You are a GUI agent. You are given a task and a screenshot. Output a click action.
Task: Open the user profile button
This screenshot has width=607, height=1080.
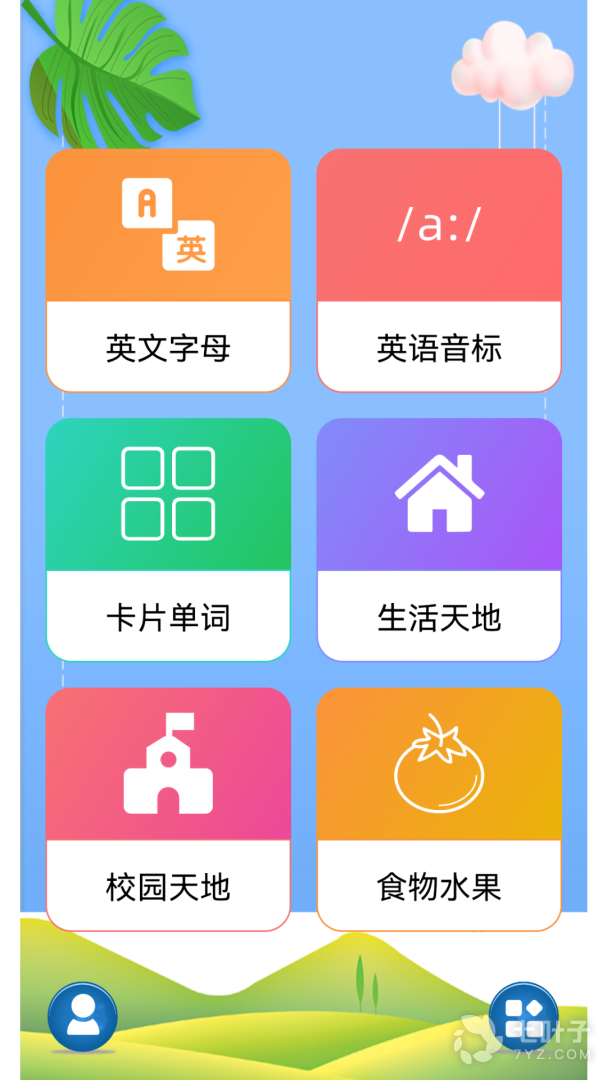(83, 1017)
